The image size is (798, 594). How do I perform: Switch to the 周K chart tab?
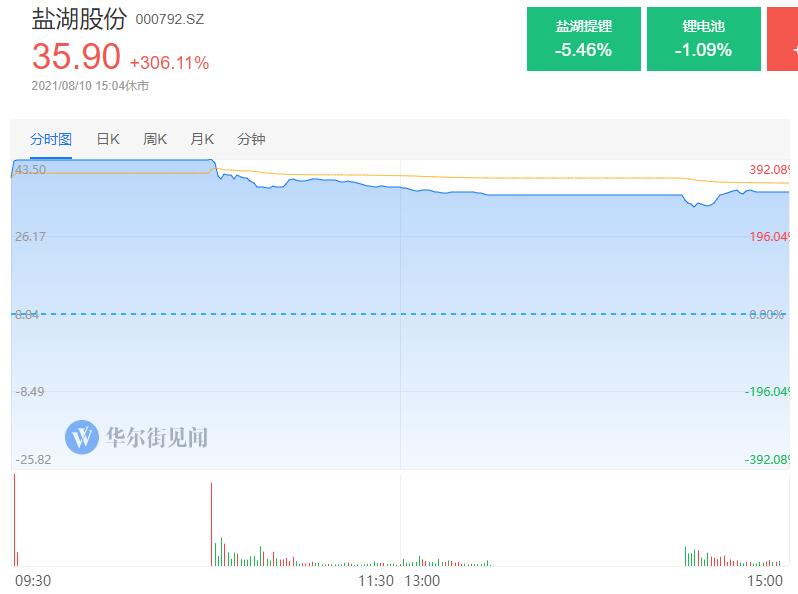click(155, 139)
